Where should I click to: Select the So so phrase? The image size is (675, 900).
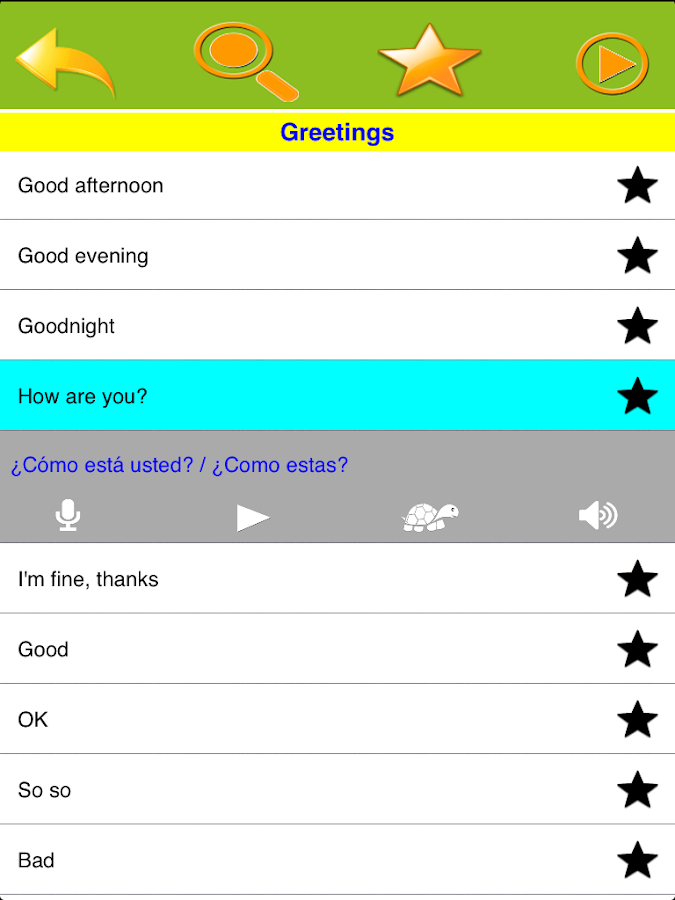pos(45,790)
